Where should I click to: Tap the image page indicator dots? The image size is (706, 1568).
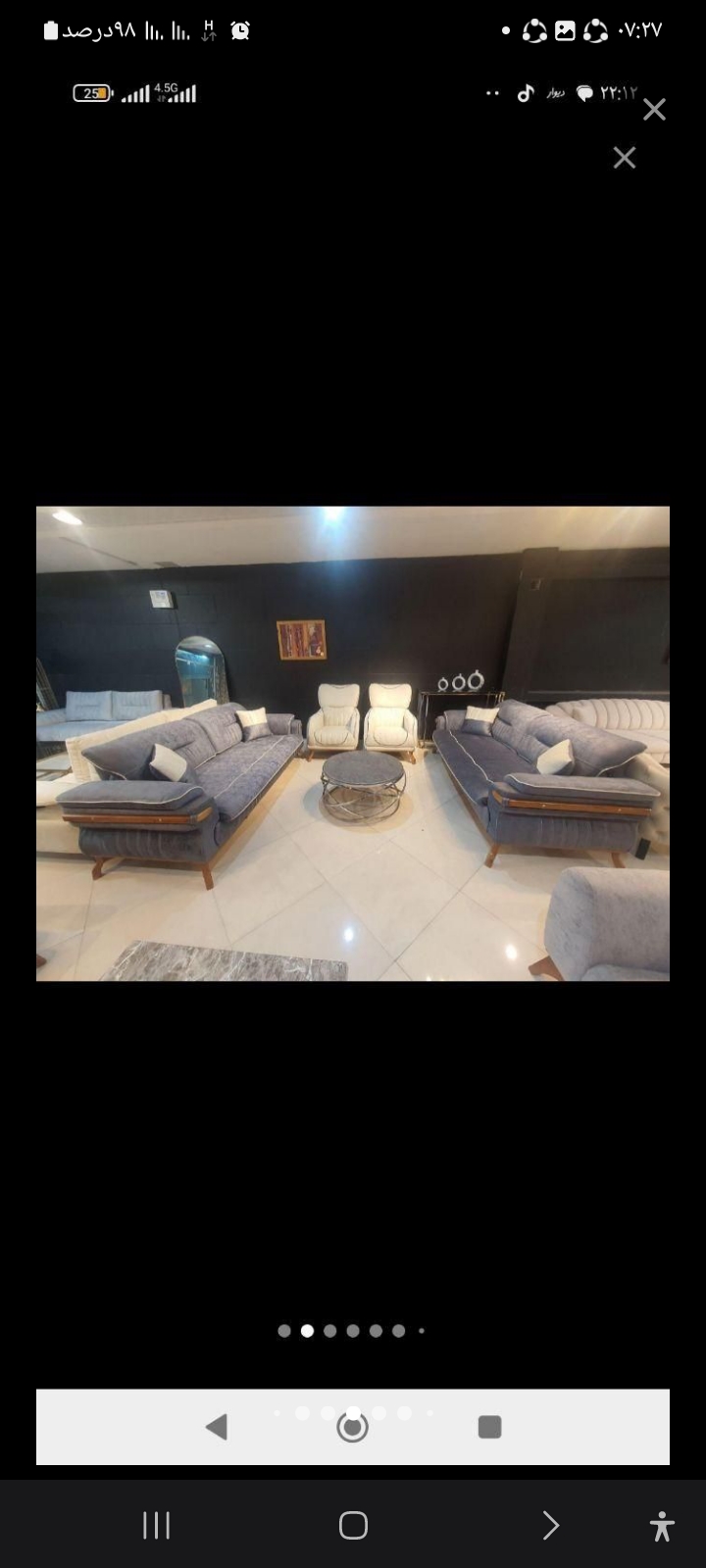pyautogui.click(x=351, y=1331)
